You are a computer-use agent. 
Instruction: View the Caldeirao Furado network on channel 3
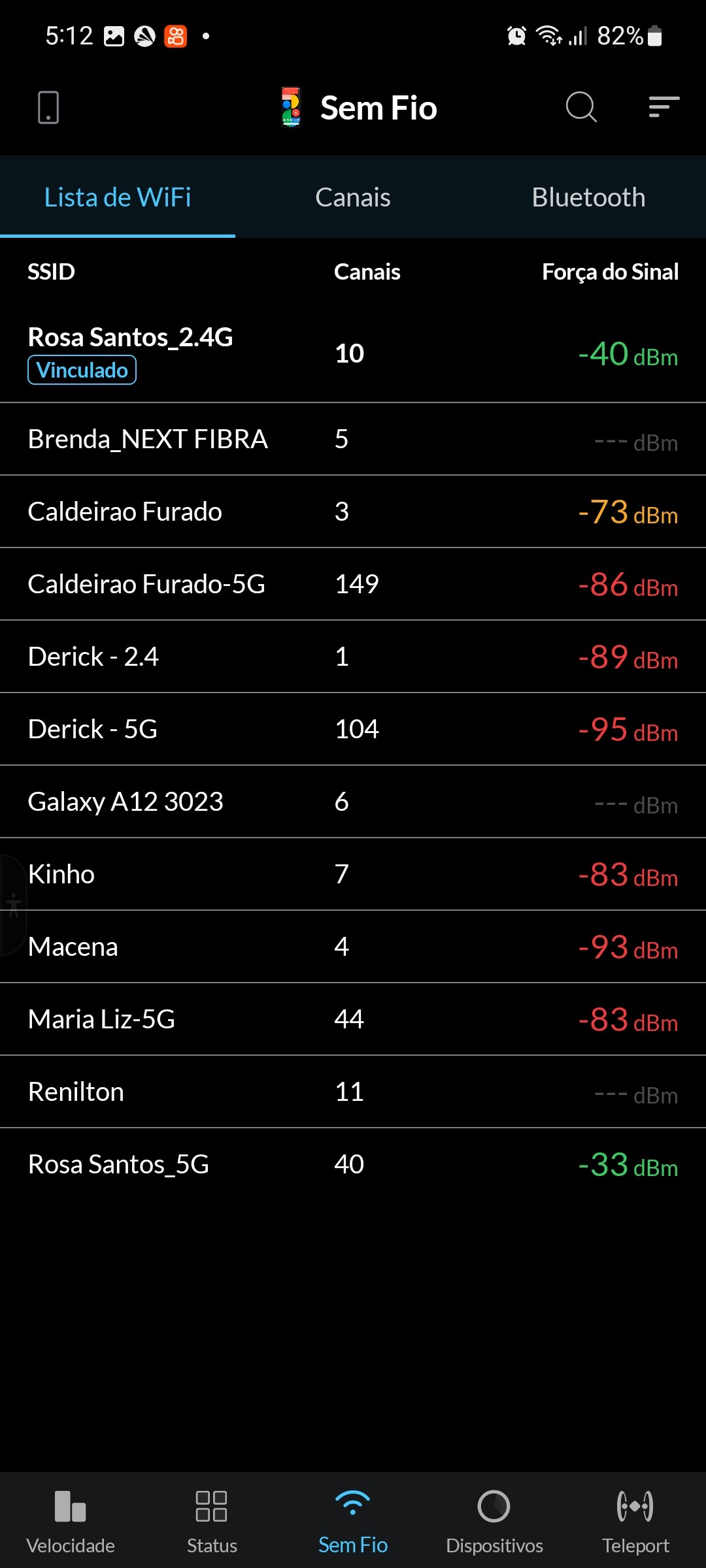click(x=353, y=512)
